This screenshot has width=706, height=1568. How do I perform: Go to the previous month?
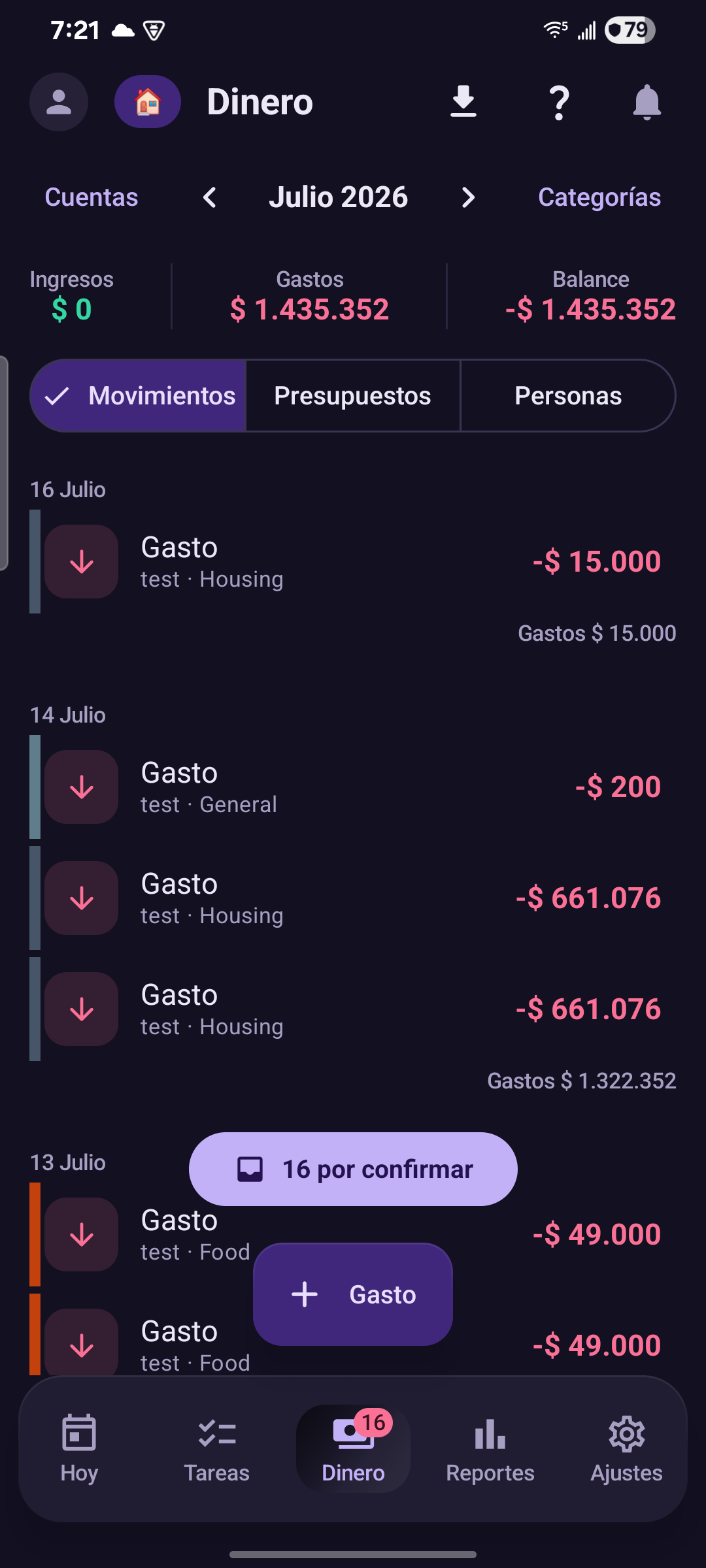(x=209, y=197)
